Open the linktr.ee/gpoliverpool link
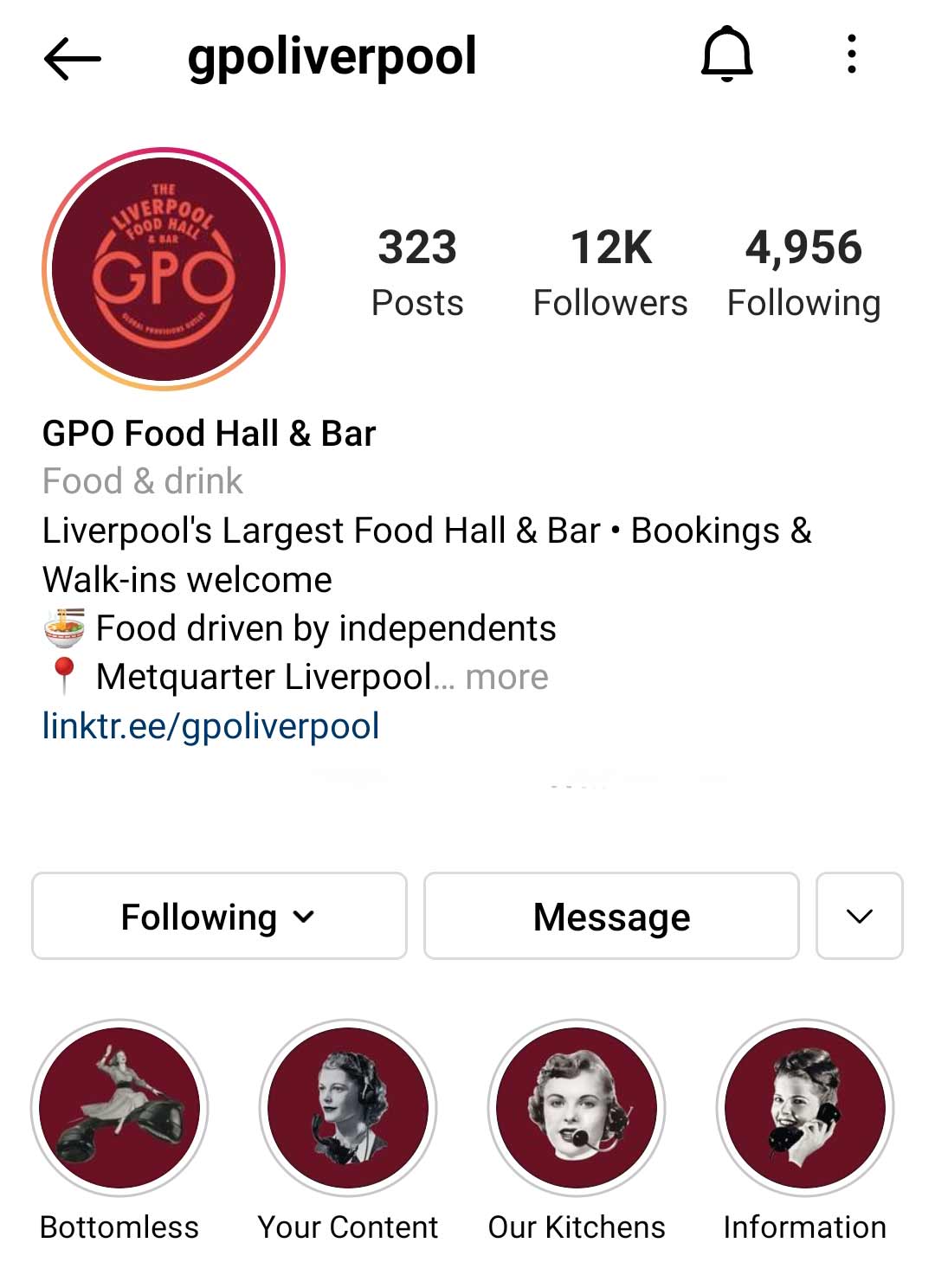The image size is (935, 1288). pyautogui.click(x=210, y=725)
